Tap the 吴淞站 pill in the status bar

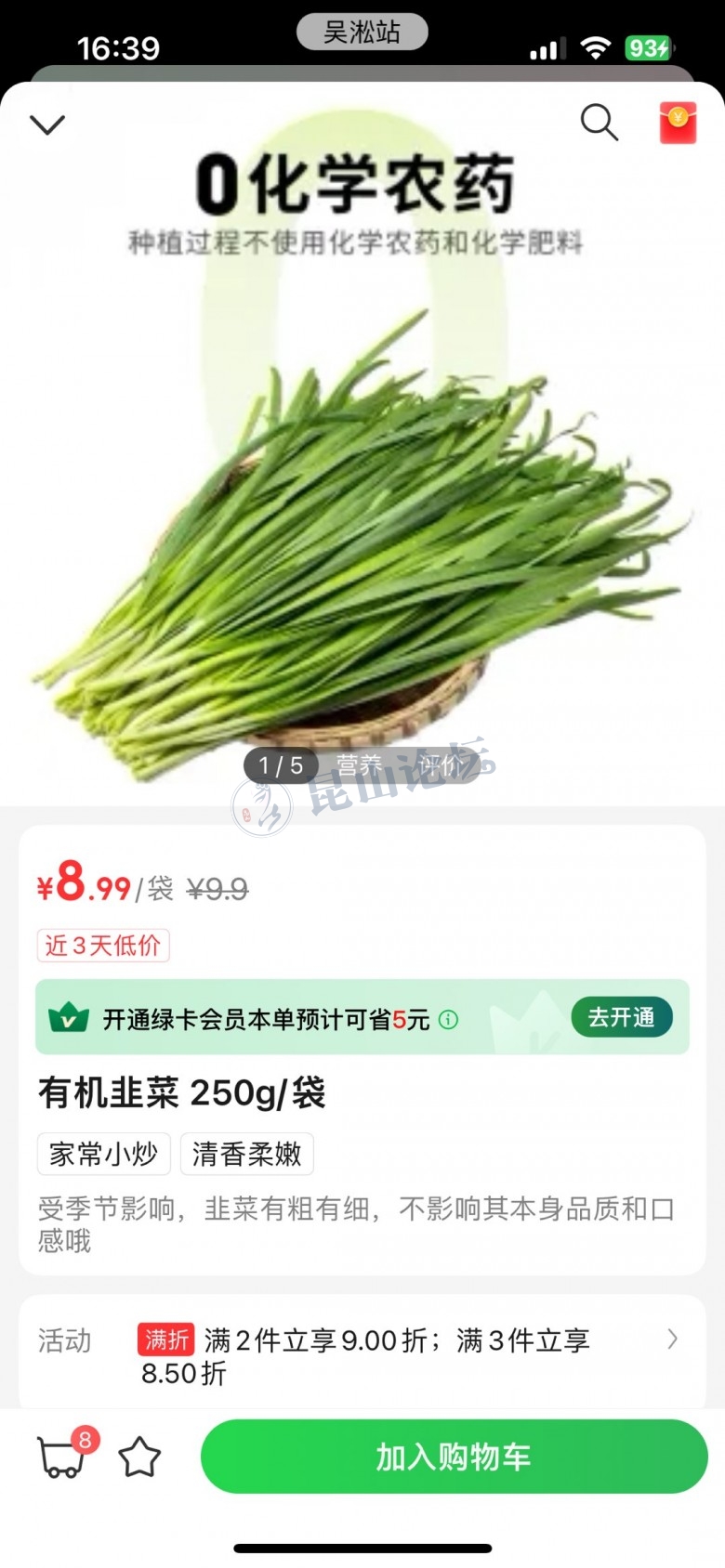362,33
